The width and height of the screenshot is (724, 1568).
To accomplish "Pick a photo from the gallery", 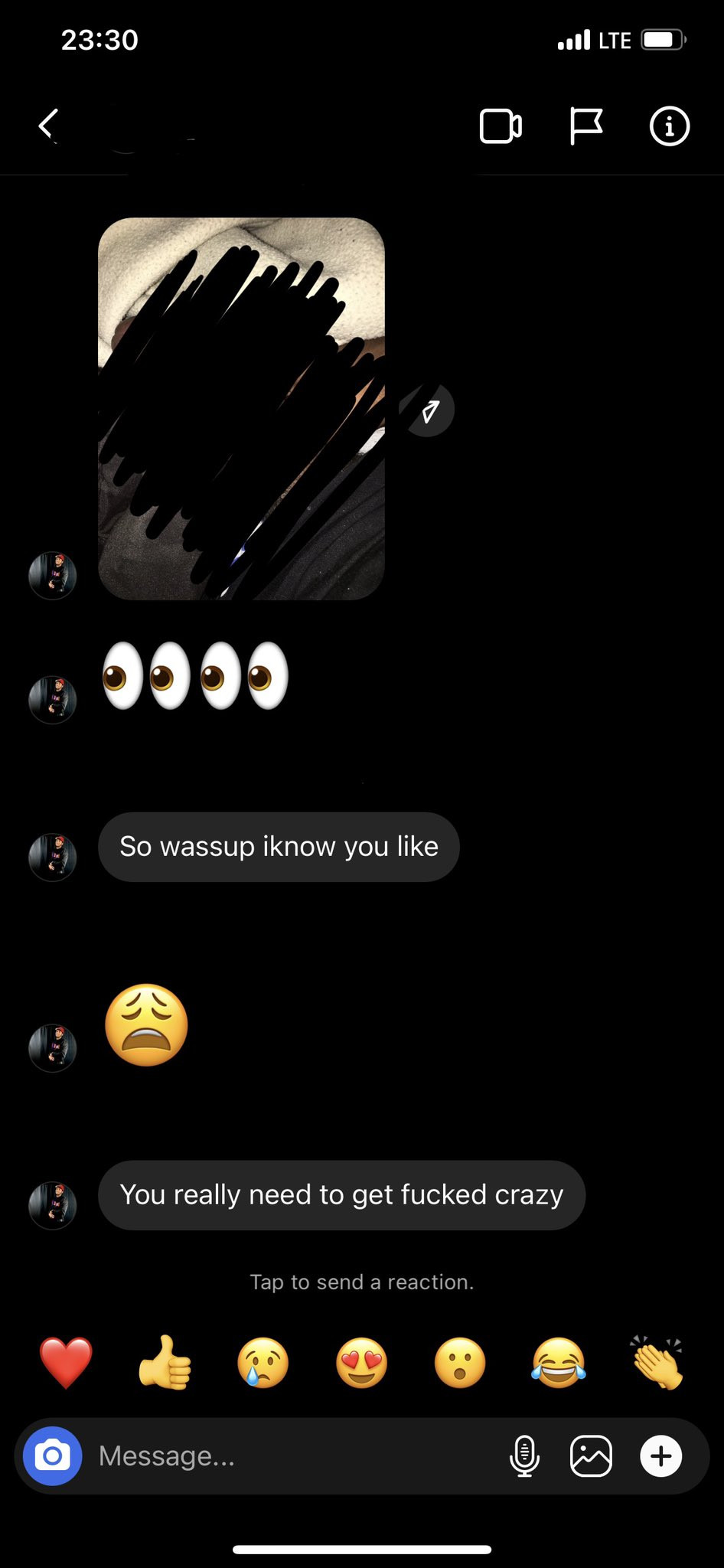I will [591, 1455].
